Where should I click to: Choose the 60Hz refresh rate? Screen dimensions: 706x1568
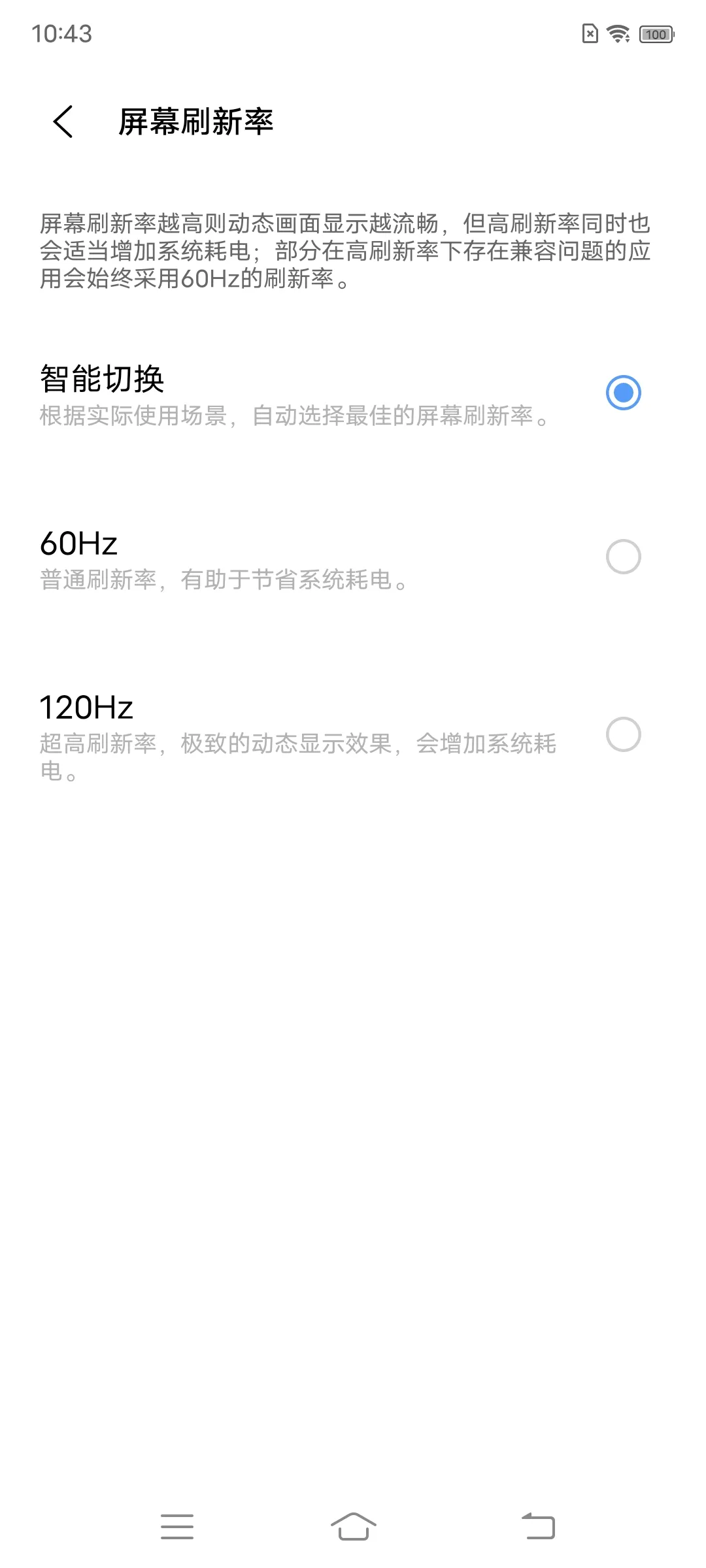pyautogui.click(x=353, y=559)
